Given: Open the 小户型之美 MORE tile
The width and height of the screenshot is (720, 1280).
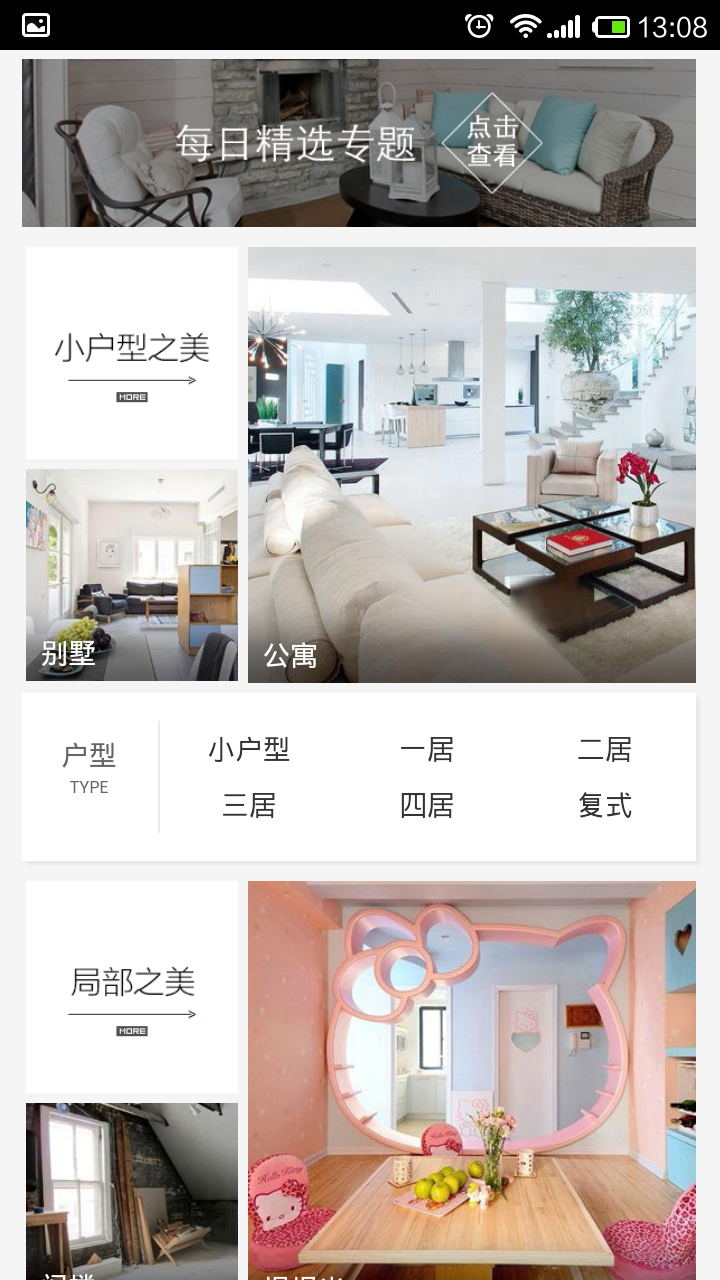Looking at the screenshot, I should coord(132,353).
